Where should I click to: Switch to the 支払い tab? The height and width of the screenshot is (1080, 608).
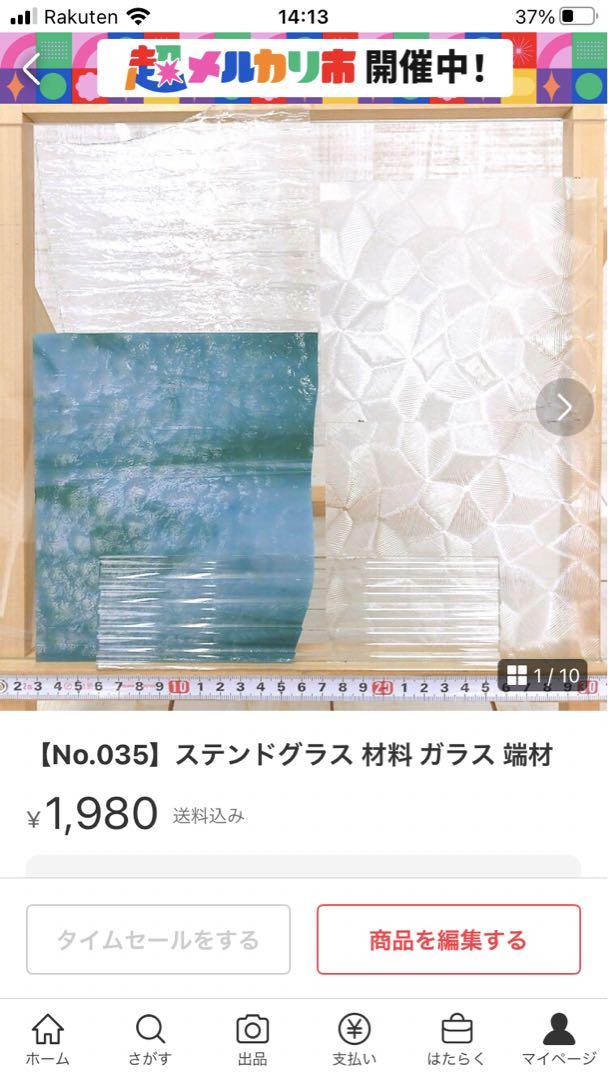(x=354, y=1040)
